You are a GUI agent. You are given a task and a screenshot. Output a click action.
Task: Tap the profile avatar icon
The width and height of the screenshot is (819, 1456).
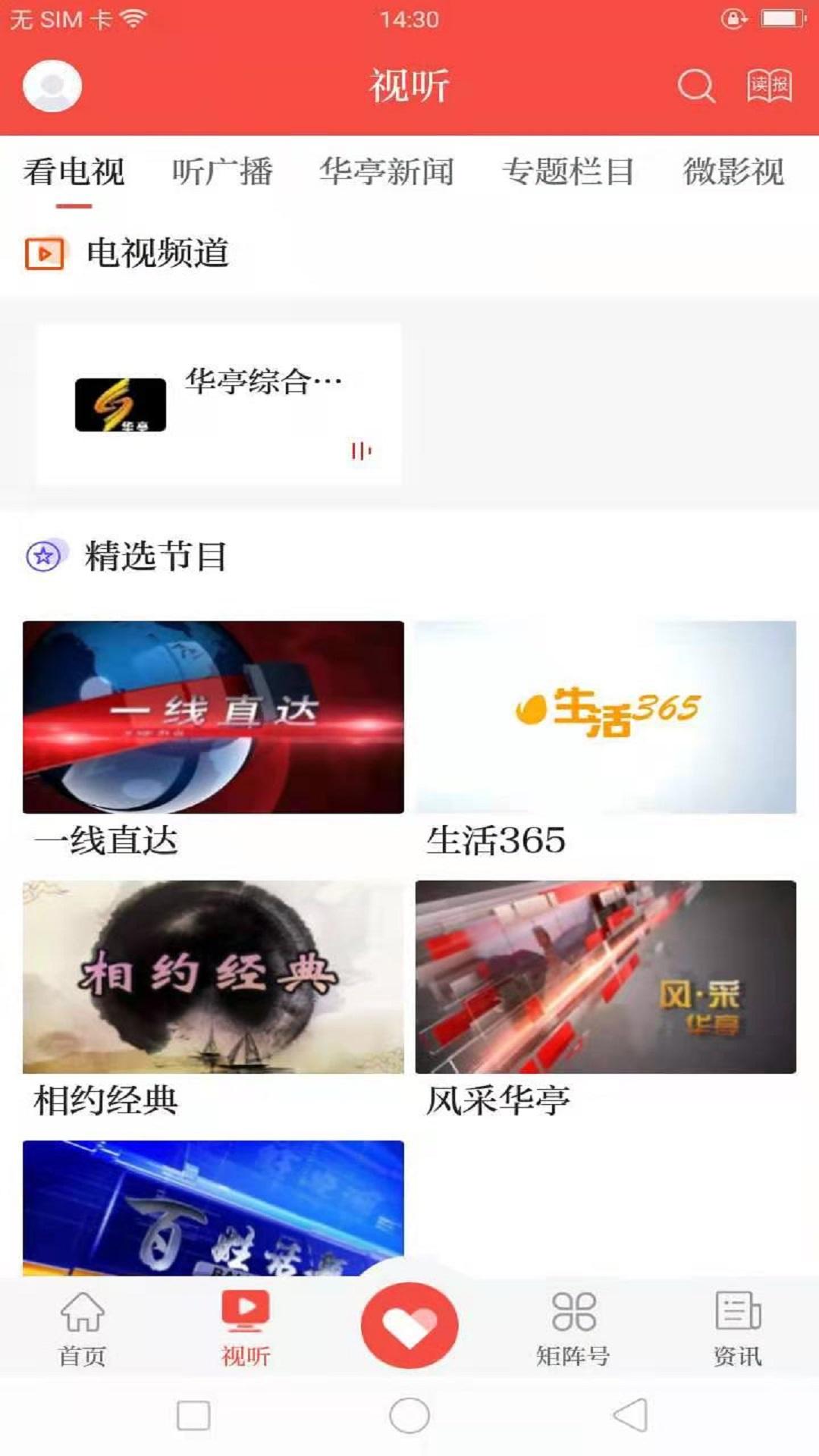[52, 86]
